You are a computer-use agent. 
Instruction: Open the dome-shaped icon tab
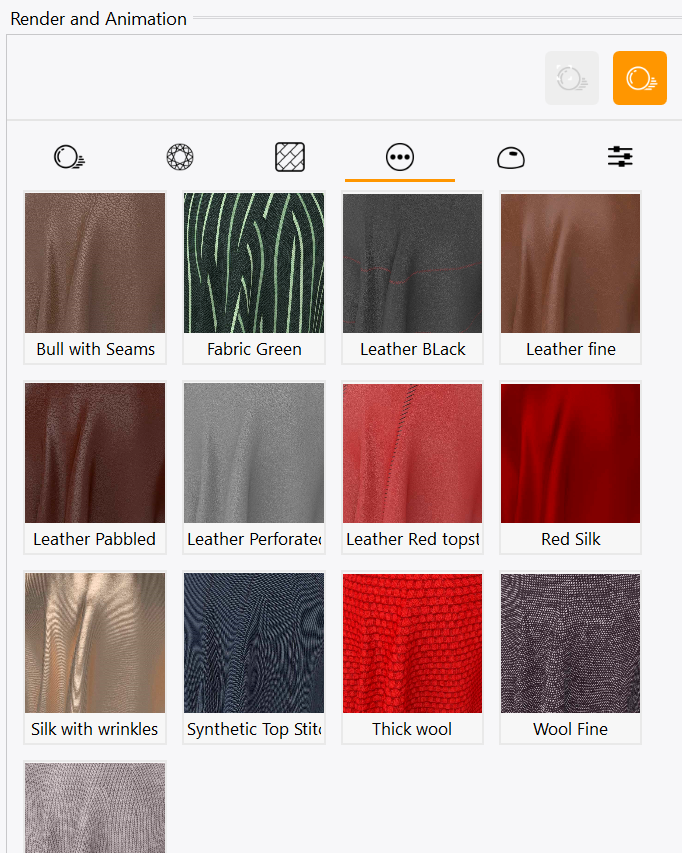click(510, 157)
